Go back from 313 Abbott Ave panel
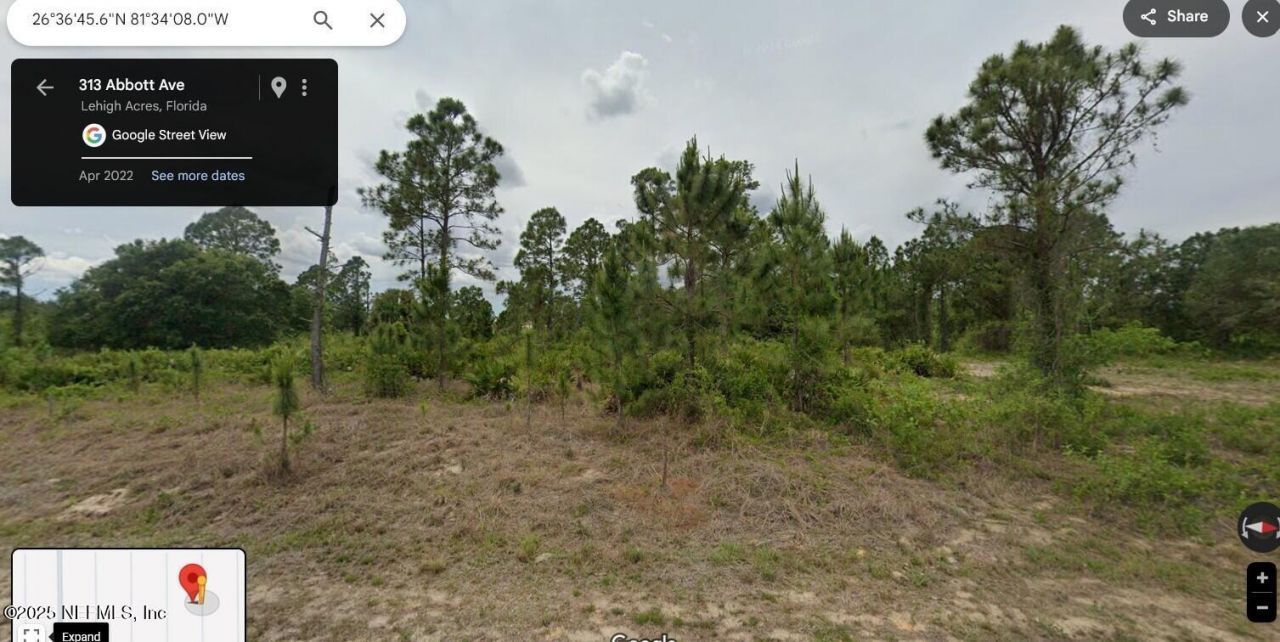Viewport: 1280px width, 642px height. 45,88
